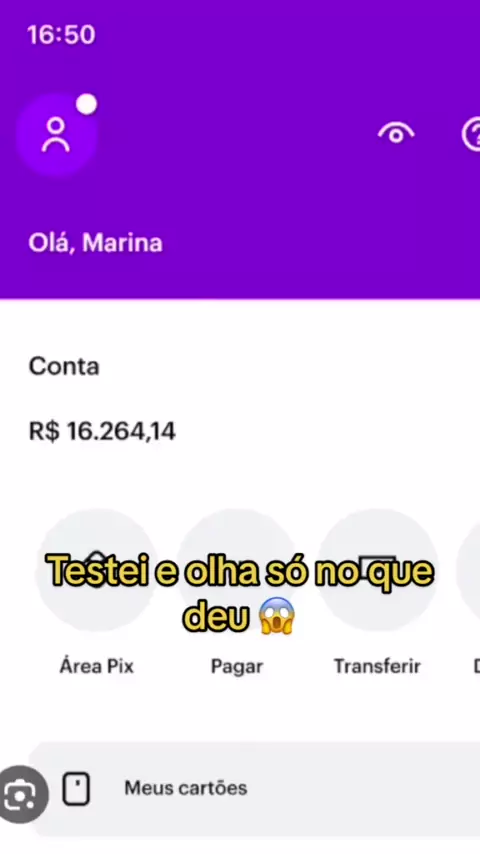Open the profile avatar menu
Viewport: 480px width, 854px height.
[56, 135]
